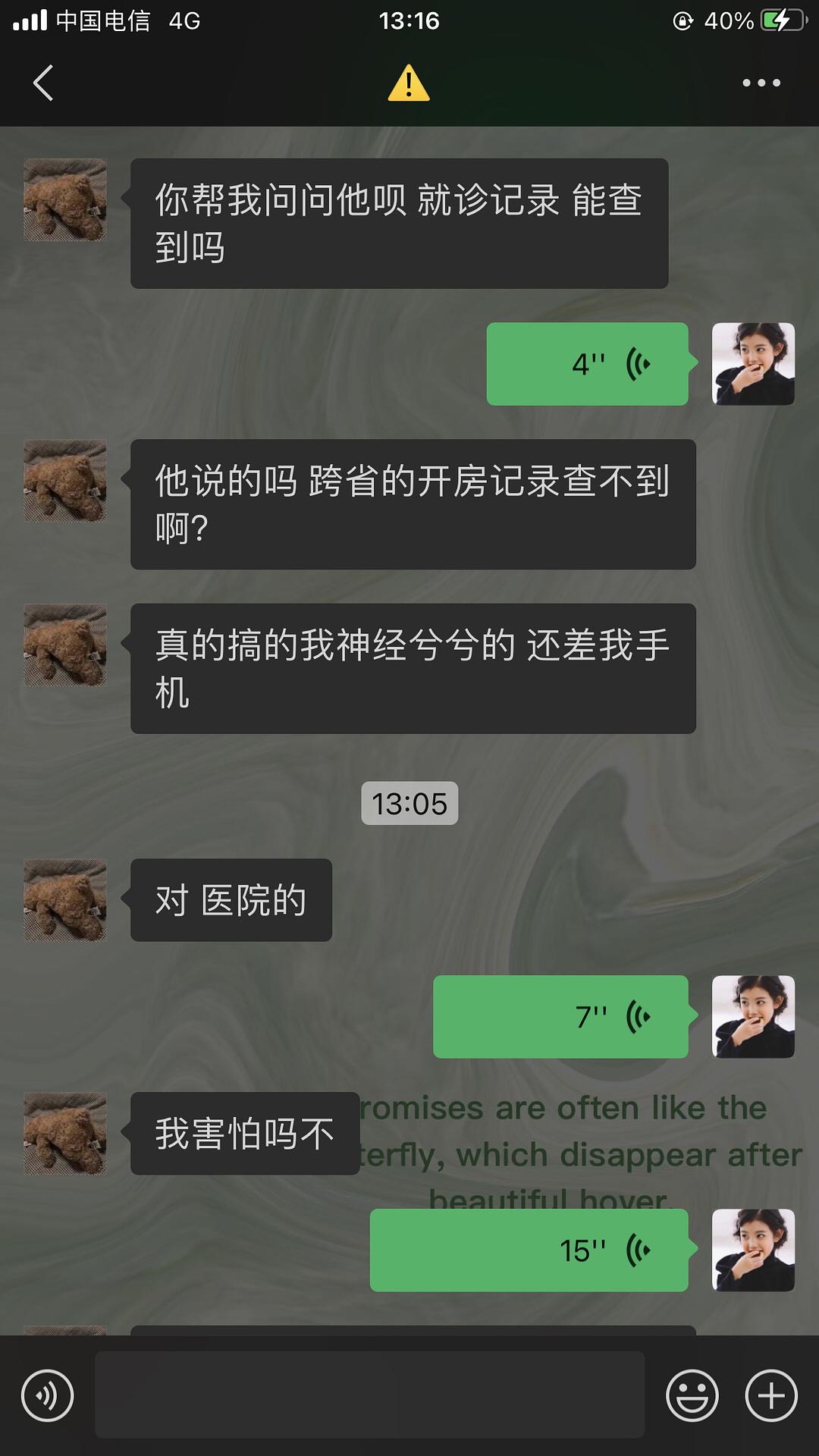The height and width of the screenshot is (1456, 819).
Task: Open the bear avatar beside 对 医院的
Action: pyautogui.click(x=65, y=900)
